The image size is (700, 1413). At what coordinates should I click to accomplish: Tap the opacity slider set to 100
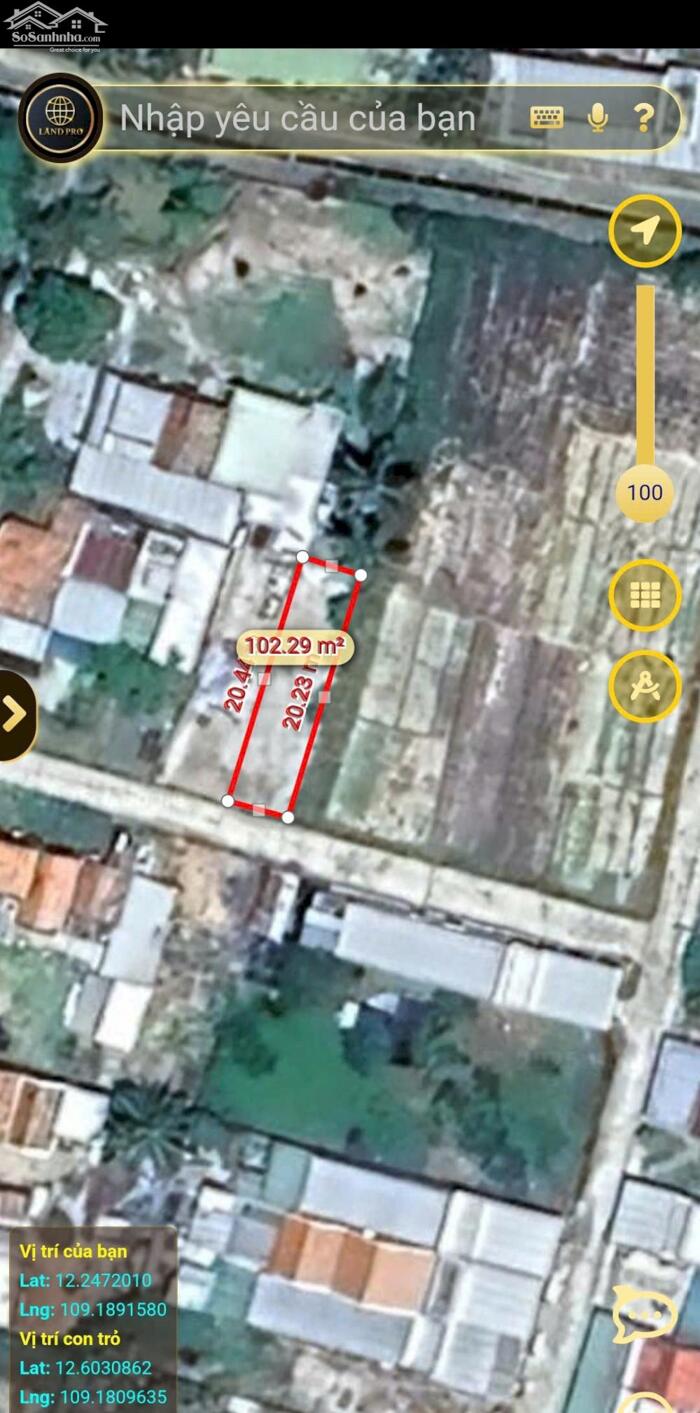645,491
